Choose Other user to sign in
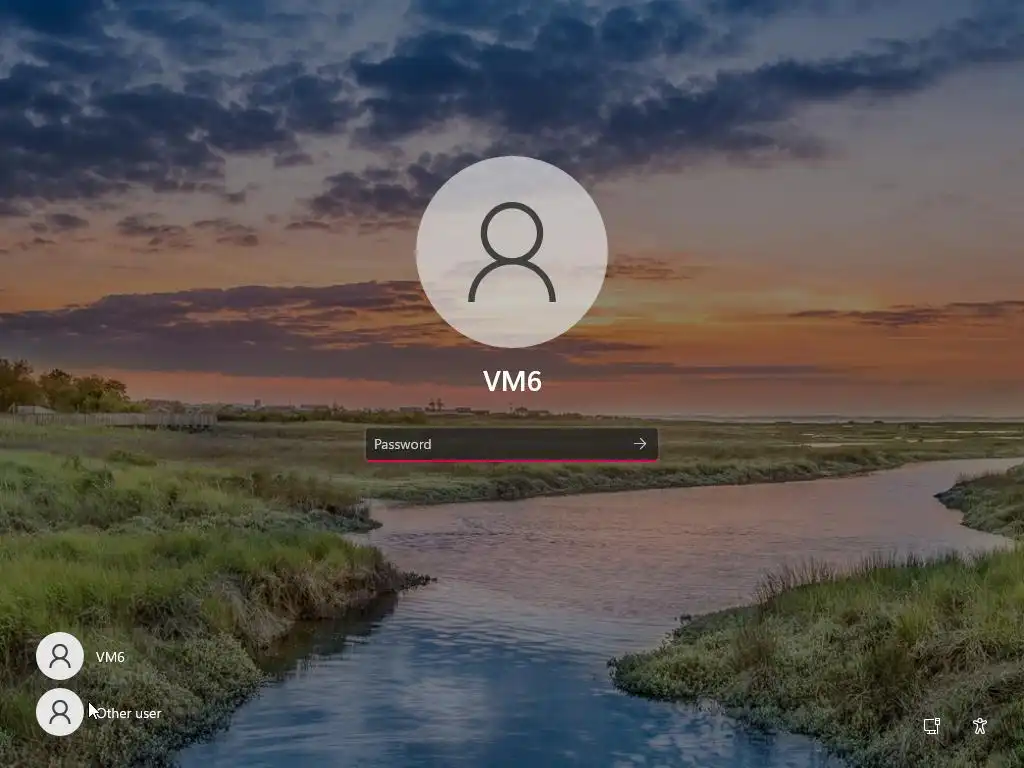The width and height of the screenshot is (1024, 768). tap(100, 713)
